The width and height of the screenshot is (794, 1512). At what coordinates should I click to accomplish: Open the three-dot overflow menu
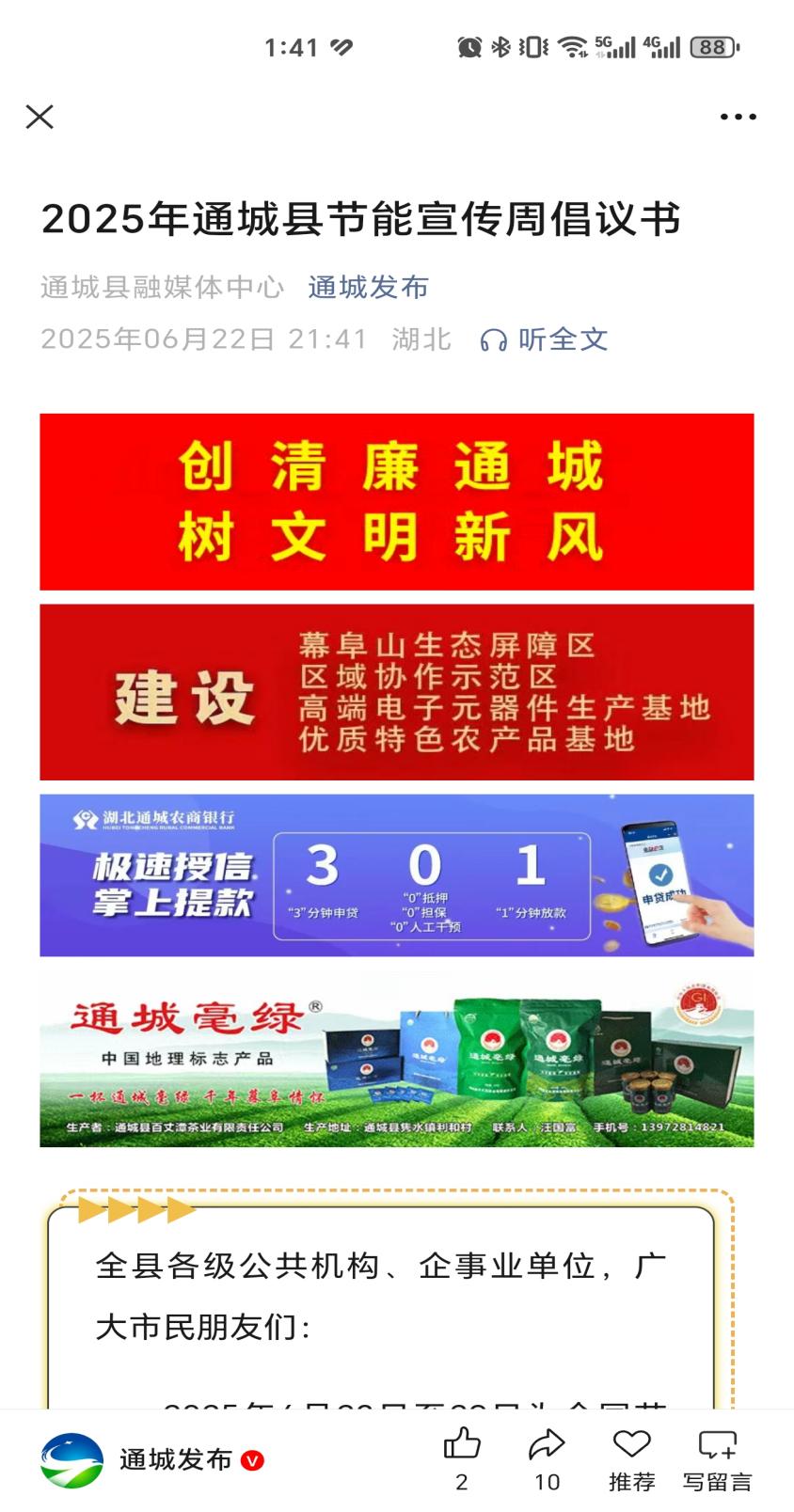coord(738,117)
